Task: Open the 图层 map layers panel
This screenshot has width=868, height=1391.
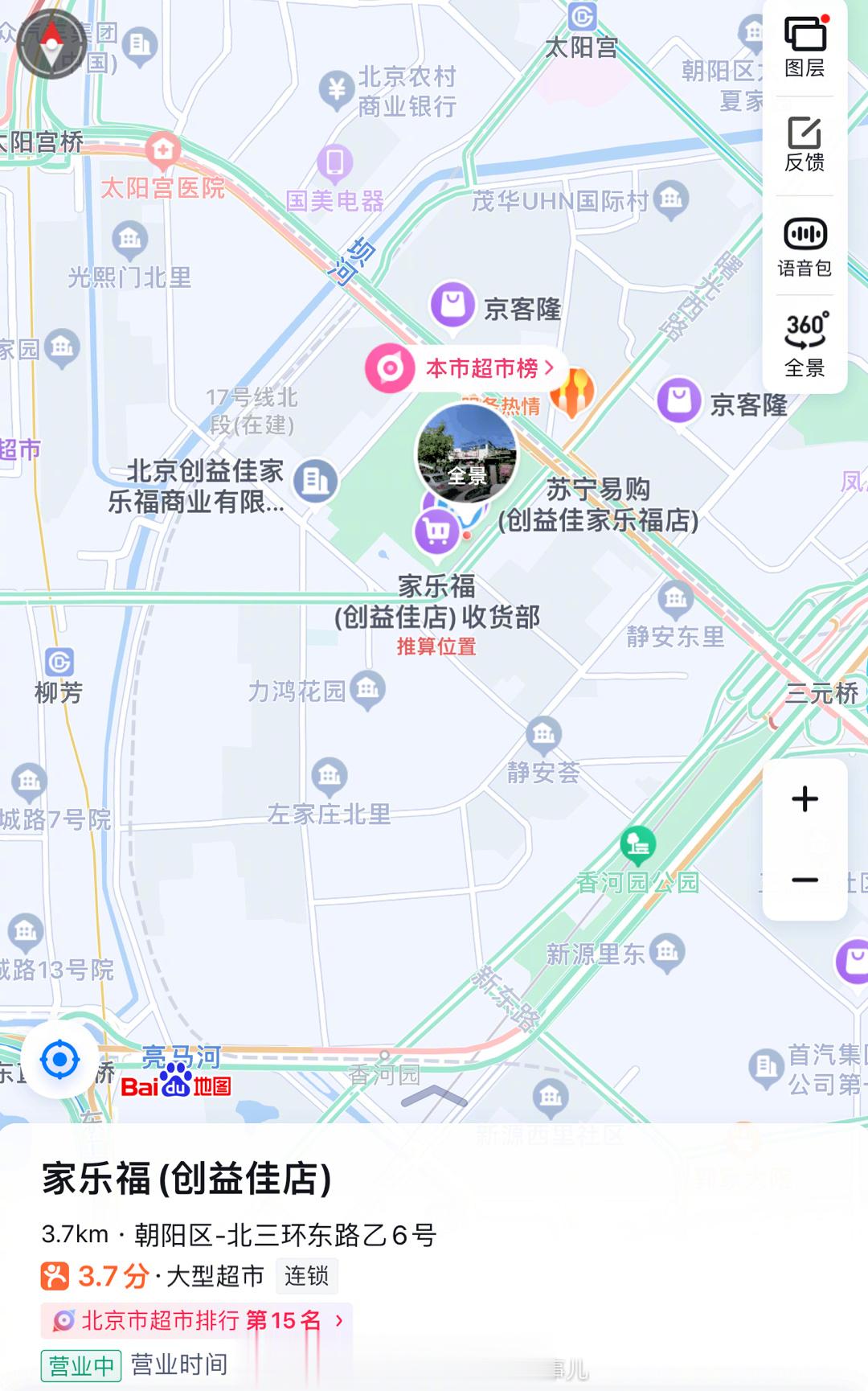Action: [x=805, y=47]
